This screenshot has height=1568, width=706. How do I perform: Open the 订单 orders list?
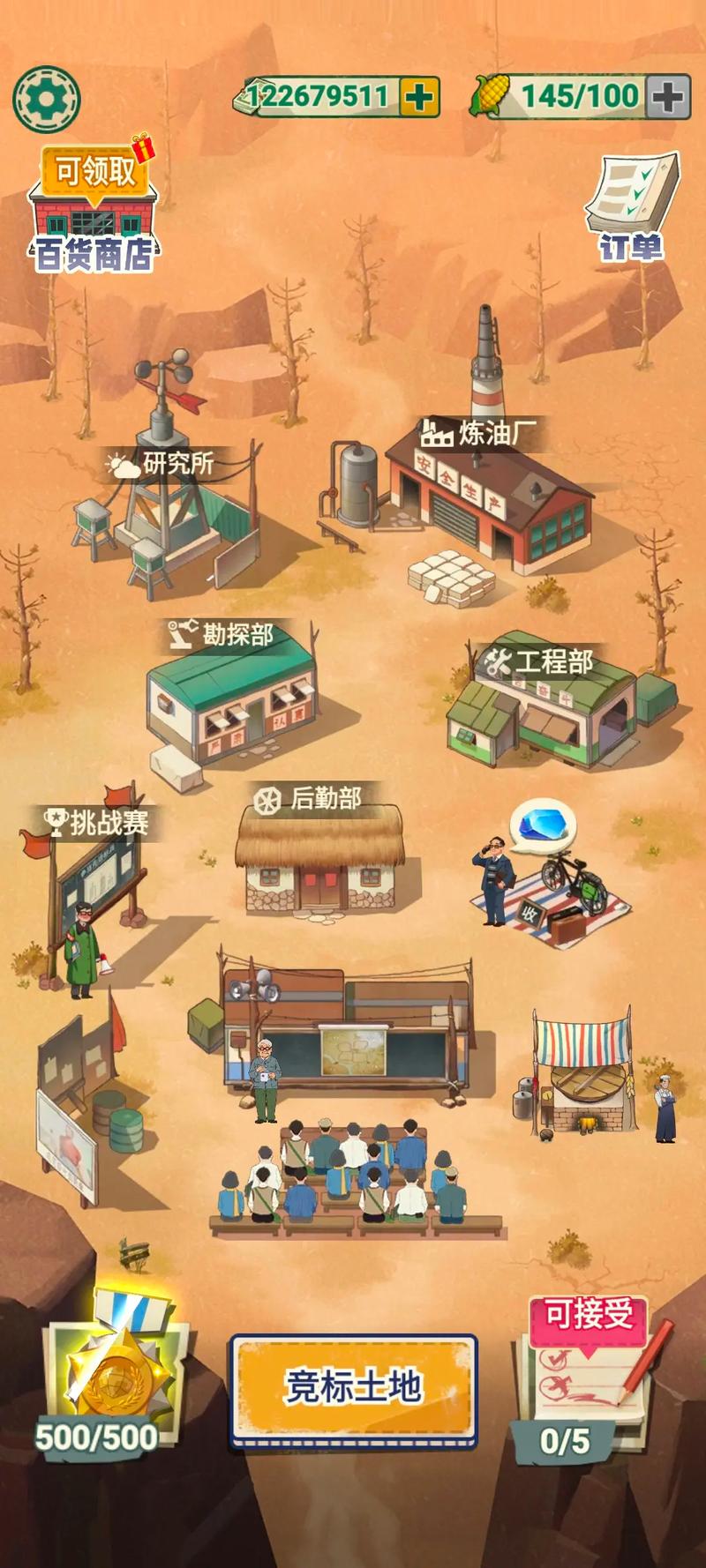[632, 207]
